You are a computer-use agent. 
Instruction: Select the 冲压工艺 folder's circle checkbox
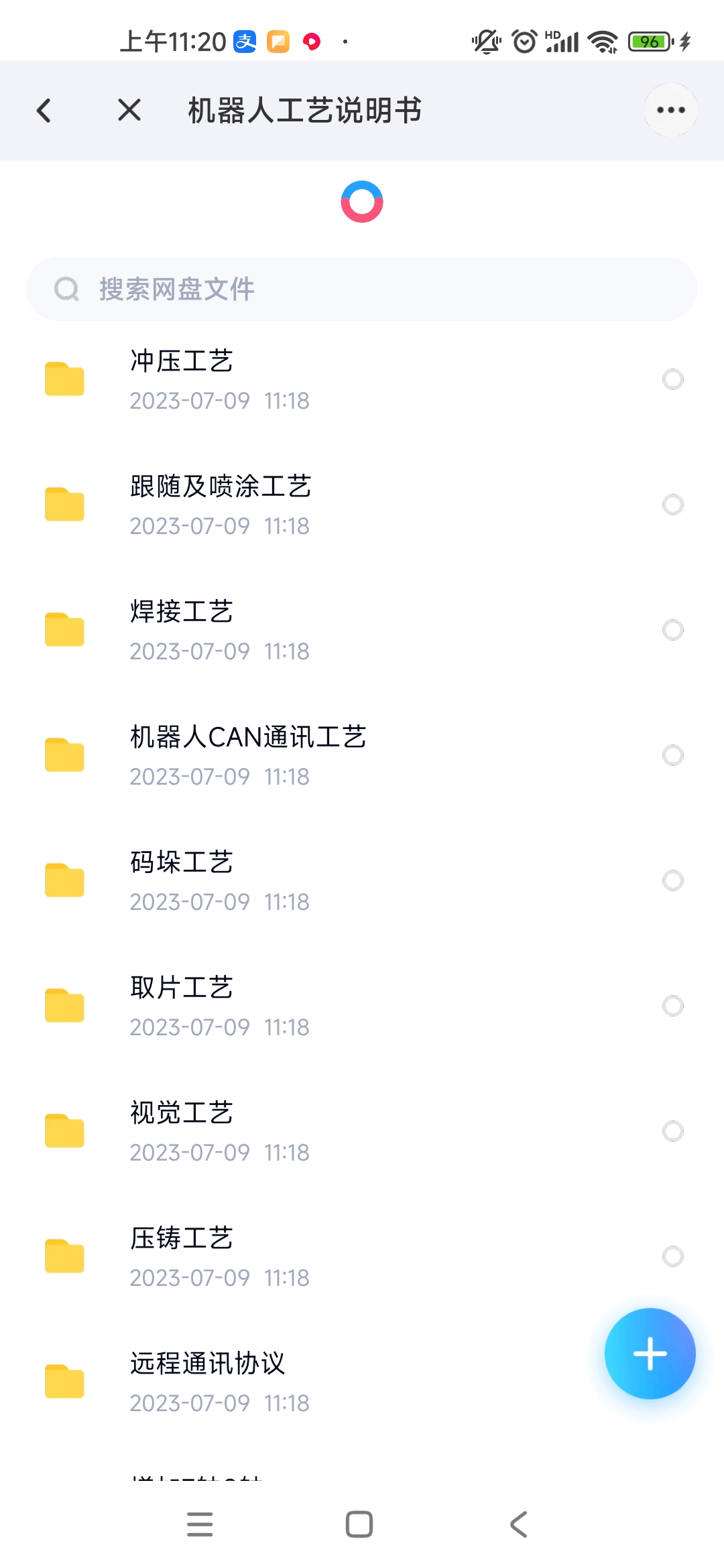coord(672,379)
